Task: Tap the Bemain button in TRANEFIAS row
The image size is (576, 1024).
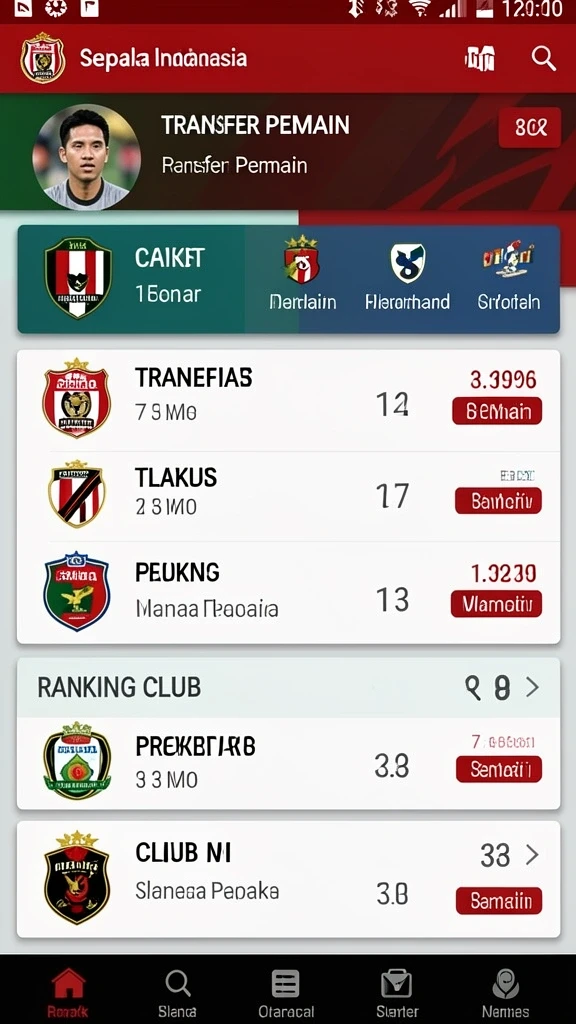Action: 497,411
